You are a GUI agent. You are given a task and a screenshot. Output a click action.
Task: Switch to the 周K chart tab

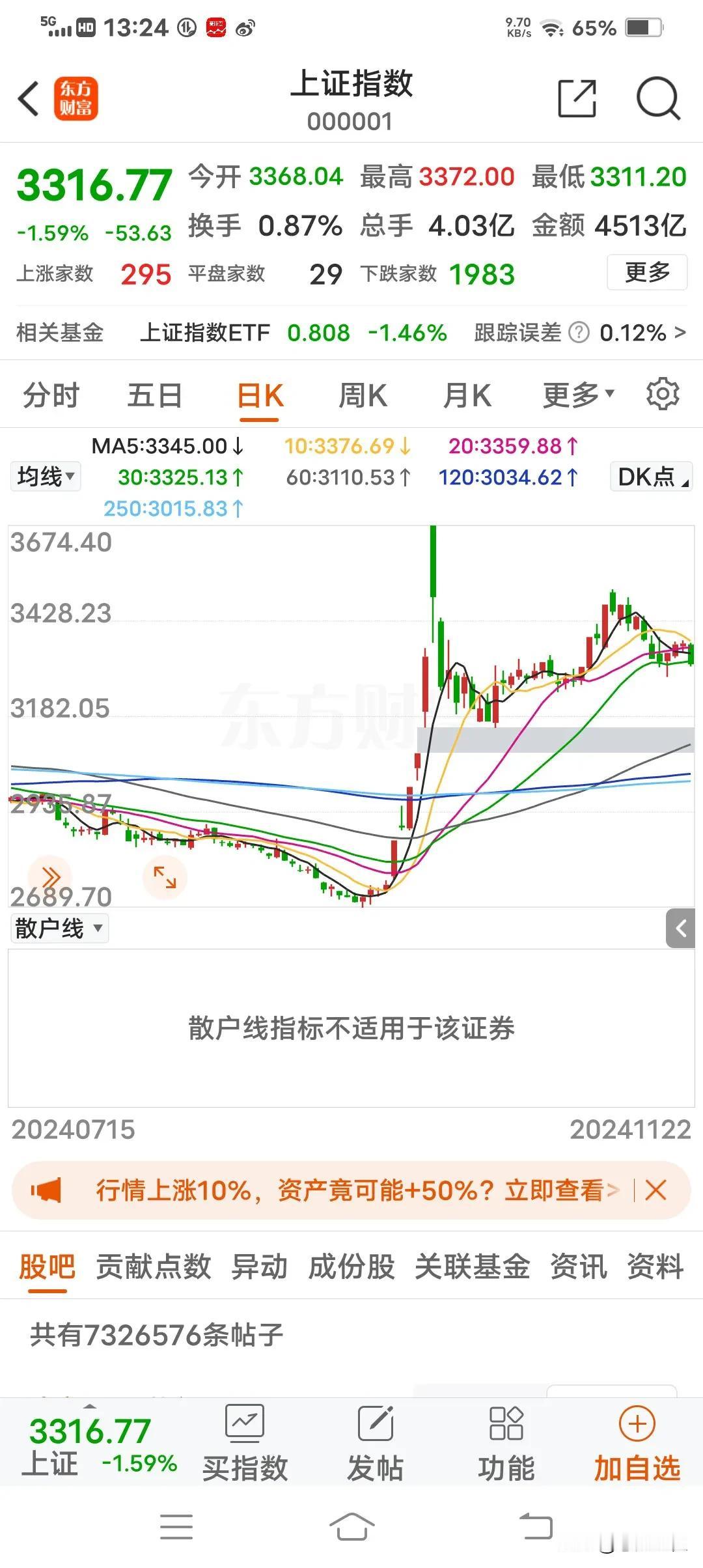click(x=363, y=395)
